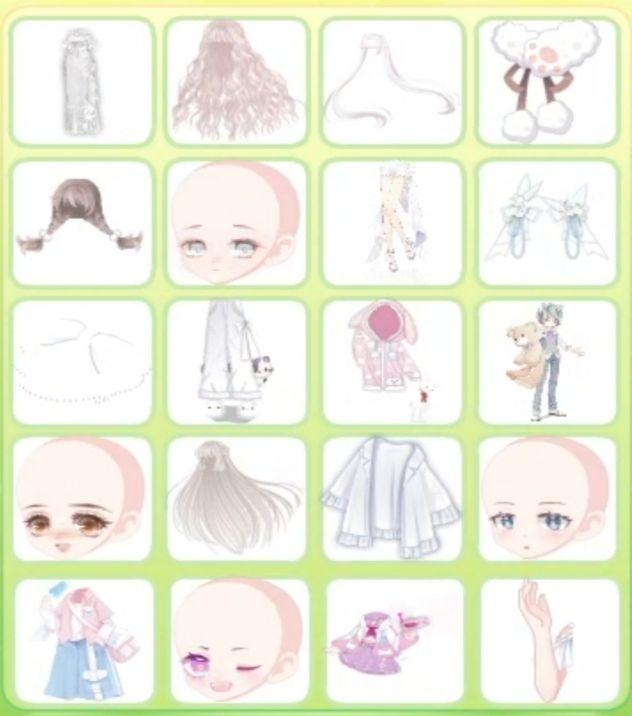
Task: Choose the face with brown eyes
Action: (82, 498)
